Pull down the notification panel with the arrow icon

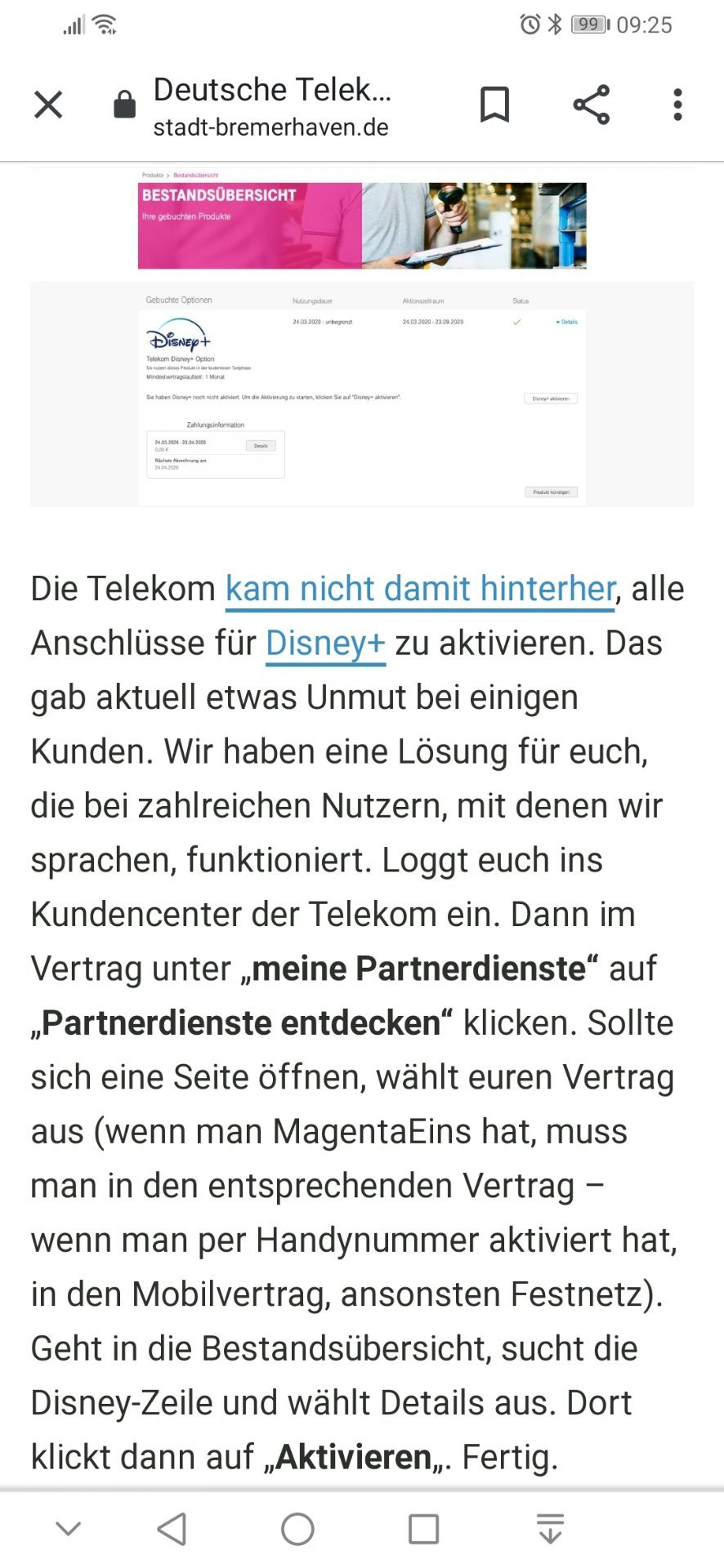(550, 1529)
